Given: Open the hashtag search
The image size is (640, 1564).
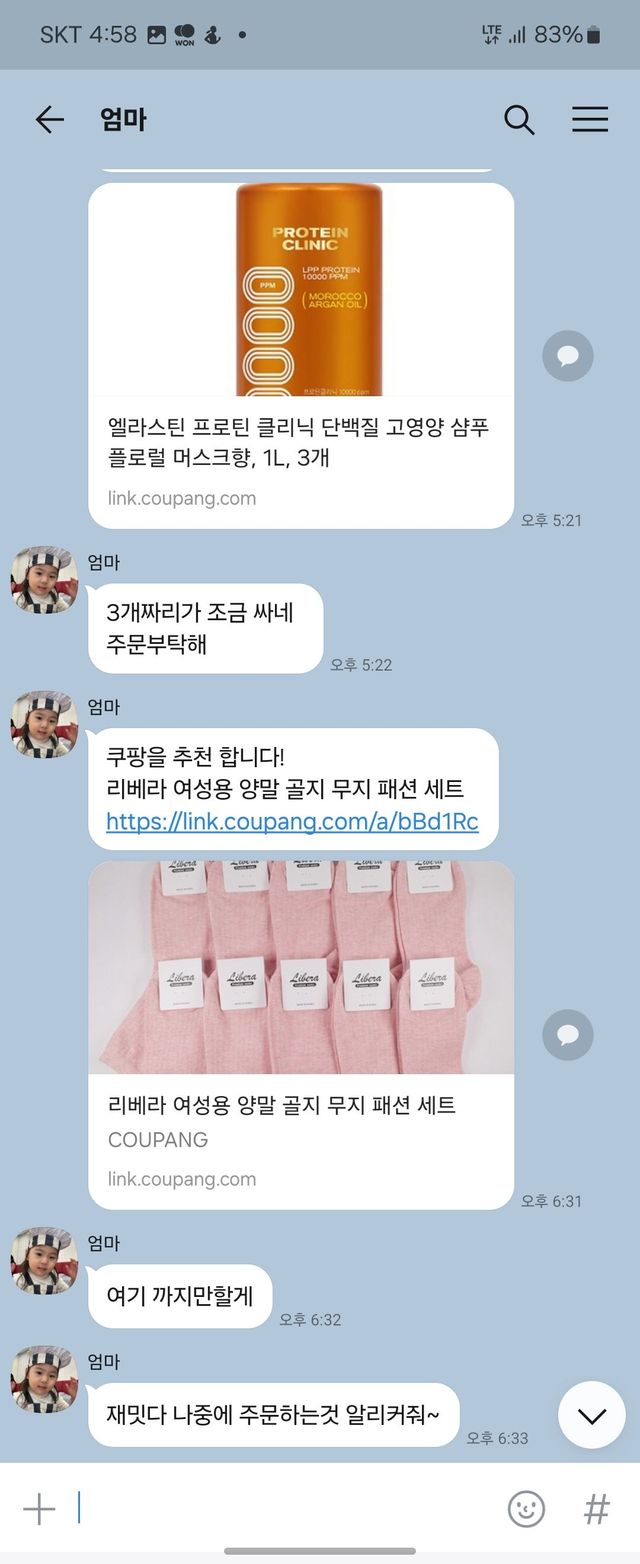Looking at the screenshot, I should [x=597, y=1508].
